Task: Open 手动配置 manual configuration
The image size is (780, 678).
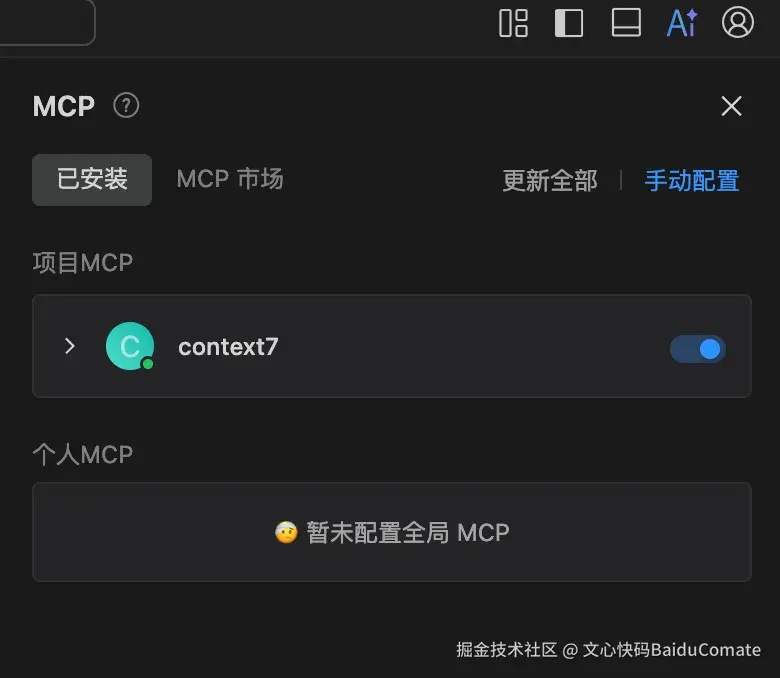Action: click(691, 181)
